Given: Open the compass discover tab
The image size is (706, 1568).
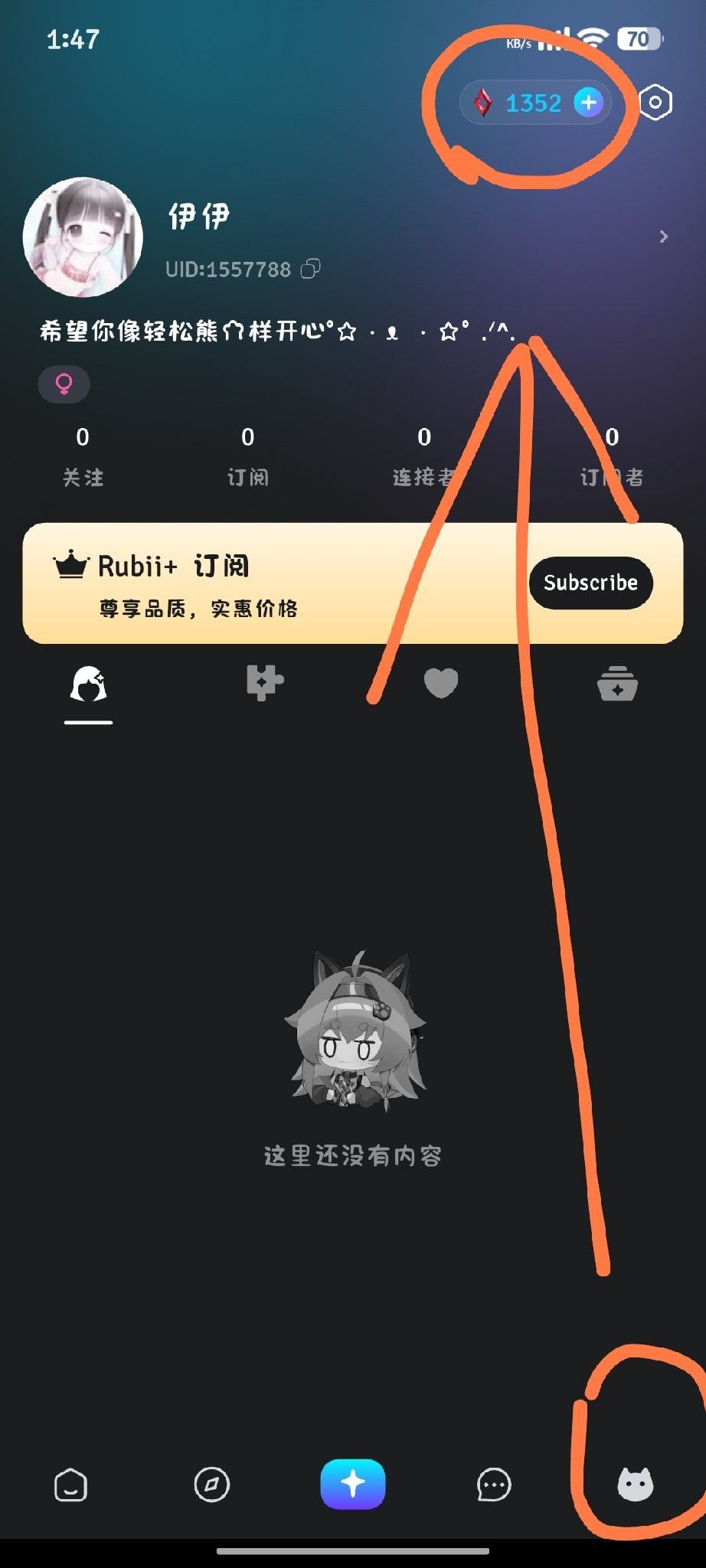Looking at the screenshot, I should click(211, 1485).
